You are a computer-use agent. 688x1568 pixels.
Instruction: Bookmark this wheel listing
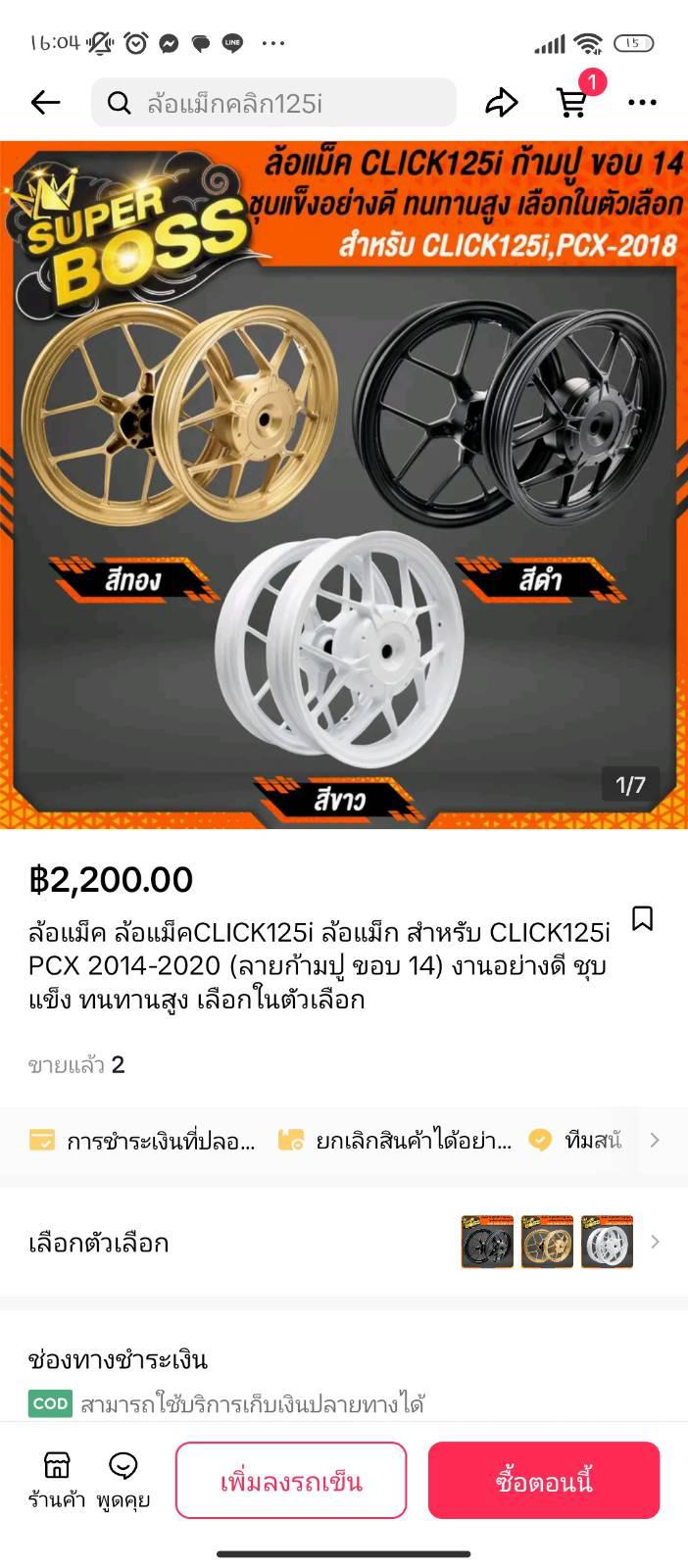(x=643, y=918)
